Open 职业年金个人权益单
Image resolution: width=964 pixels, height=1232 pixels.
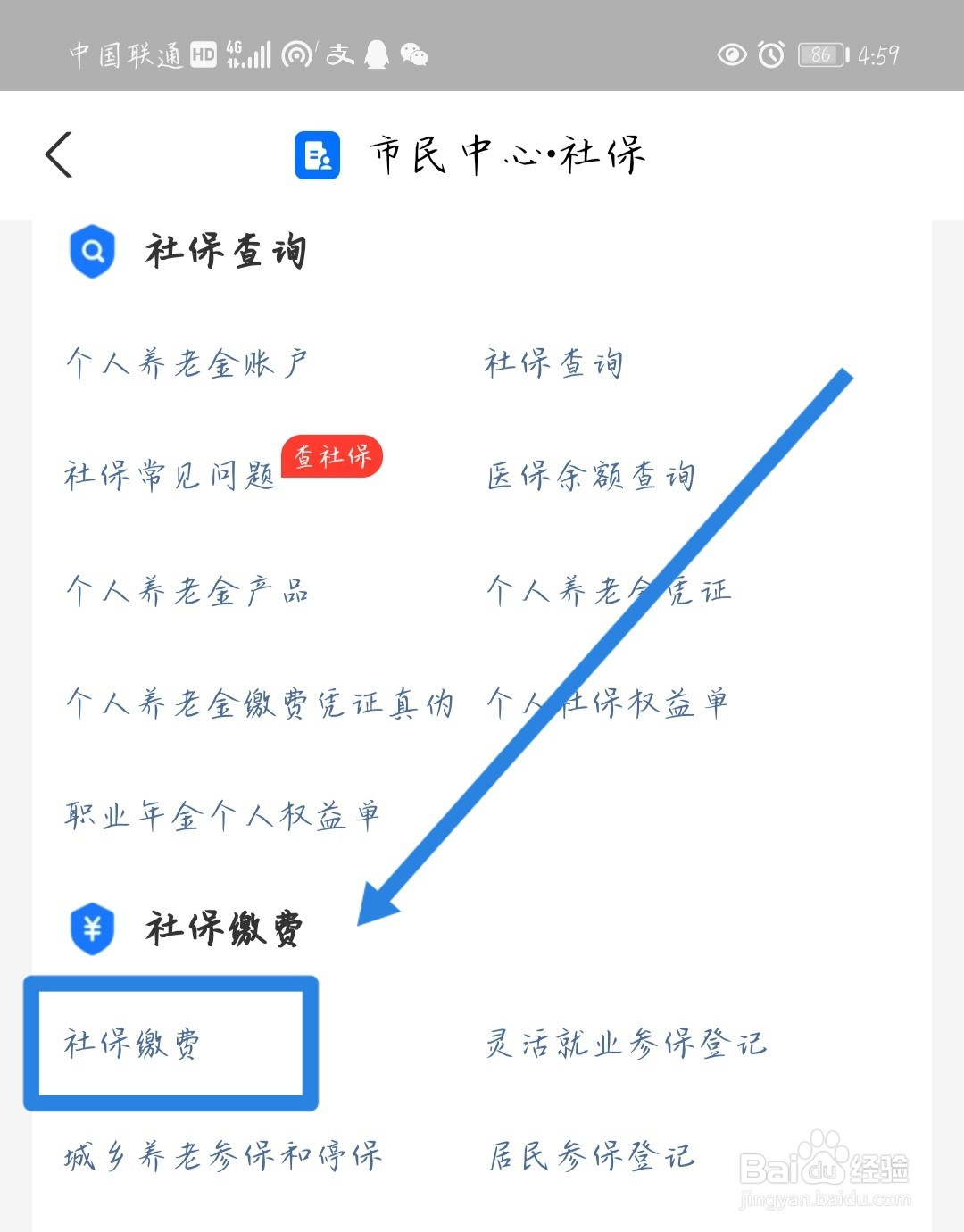click(223, 814)
